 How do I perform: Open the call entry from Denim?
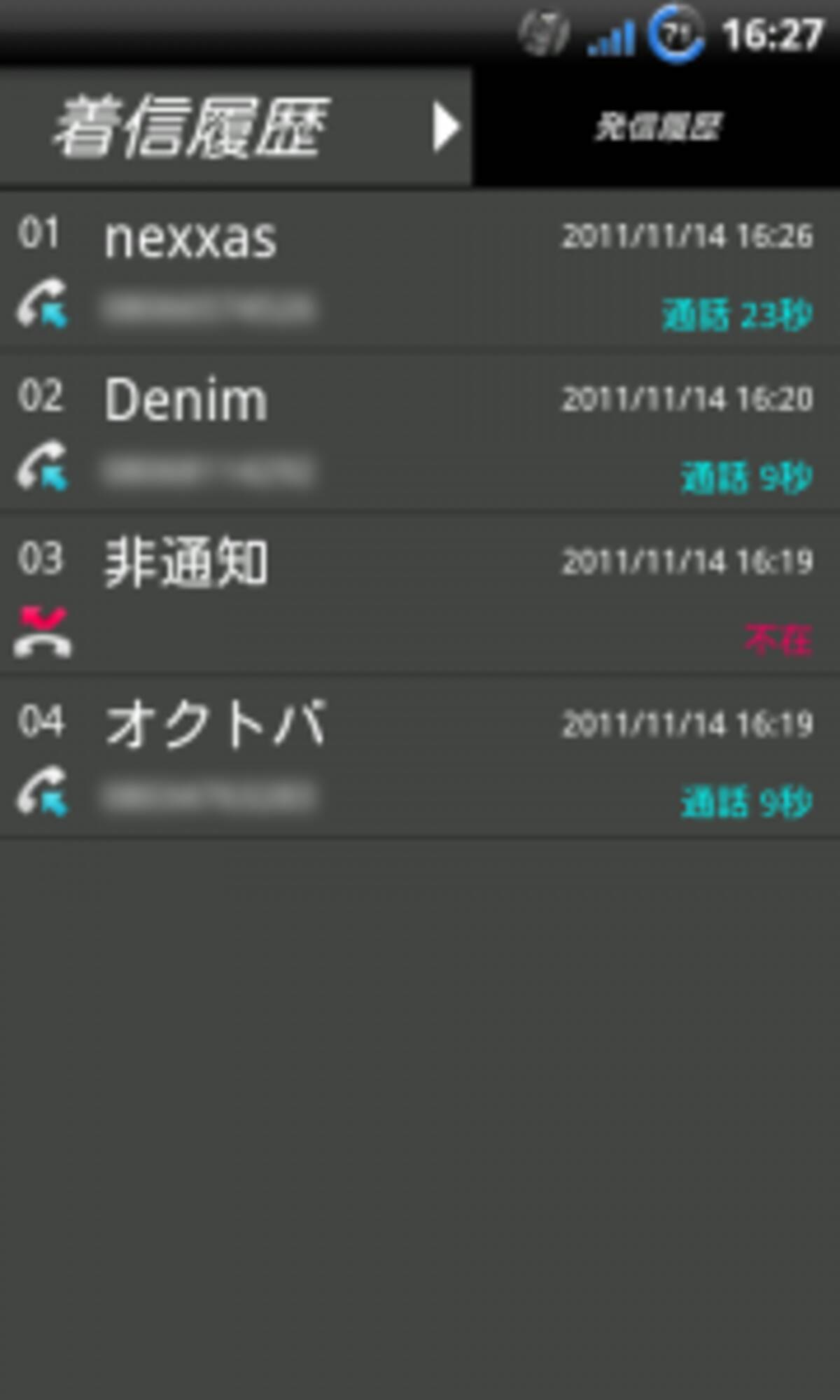point(420,434)
